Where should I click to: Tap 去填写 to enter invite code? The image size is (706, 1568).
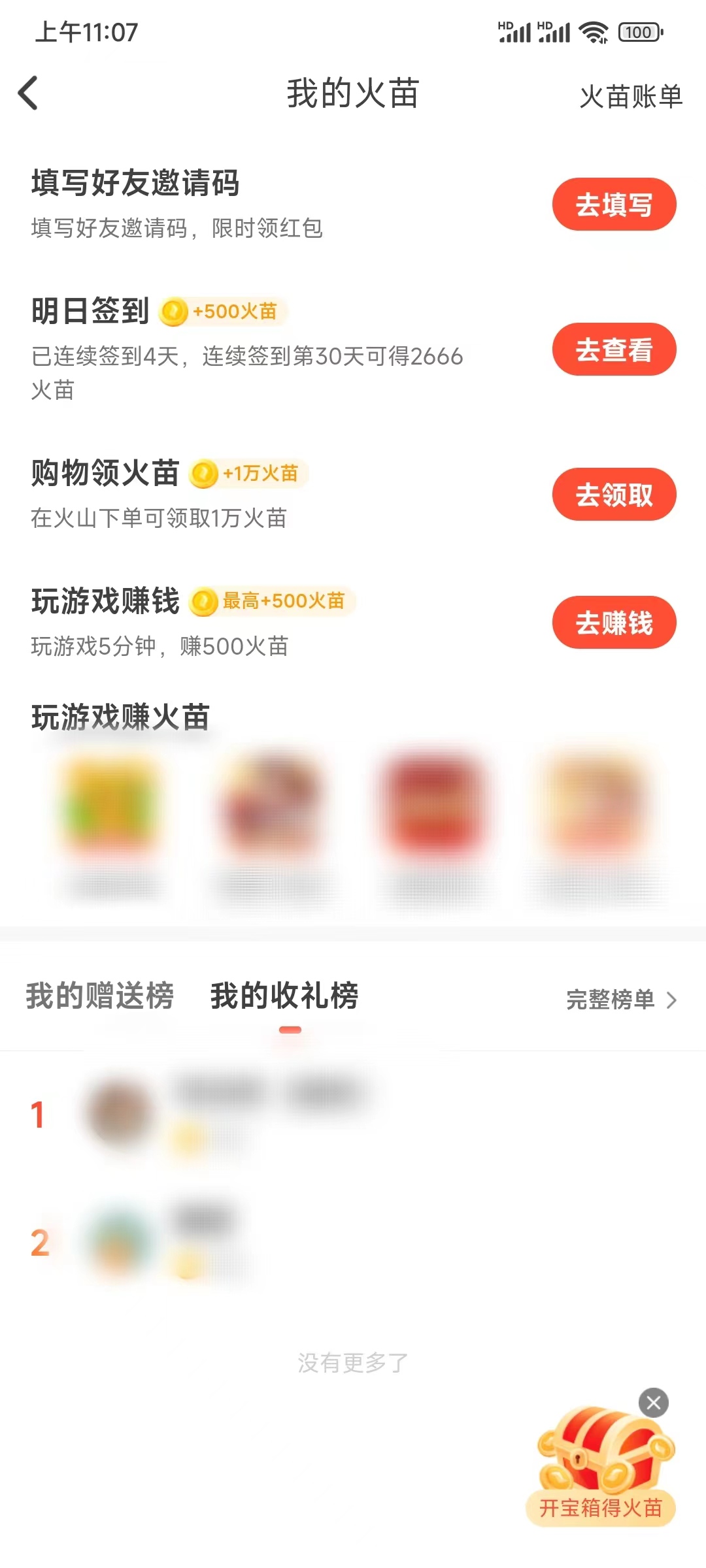(614, 204)
